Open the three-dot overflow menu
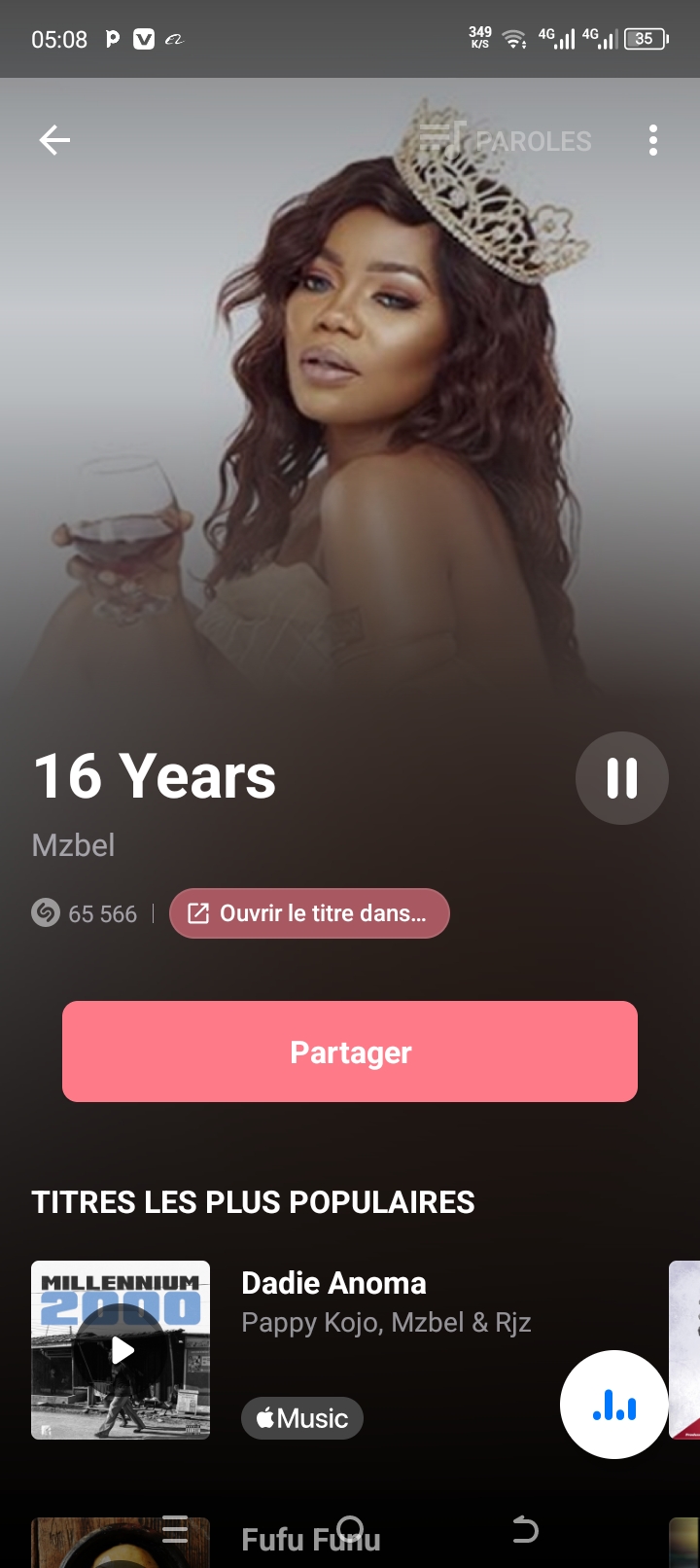This screenshot has width=700, height=1568. click(652, 140)
